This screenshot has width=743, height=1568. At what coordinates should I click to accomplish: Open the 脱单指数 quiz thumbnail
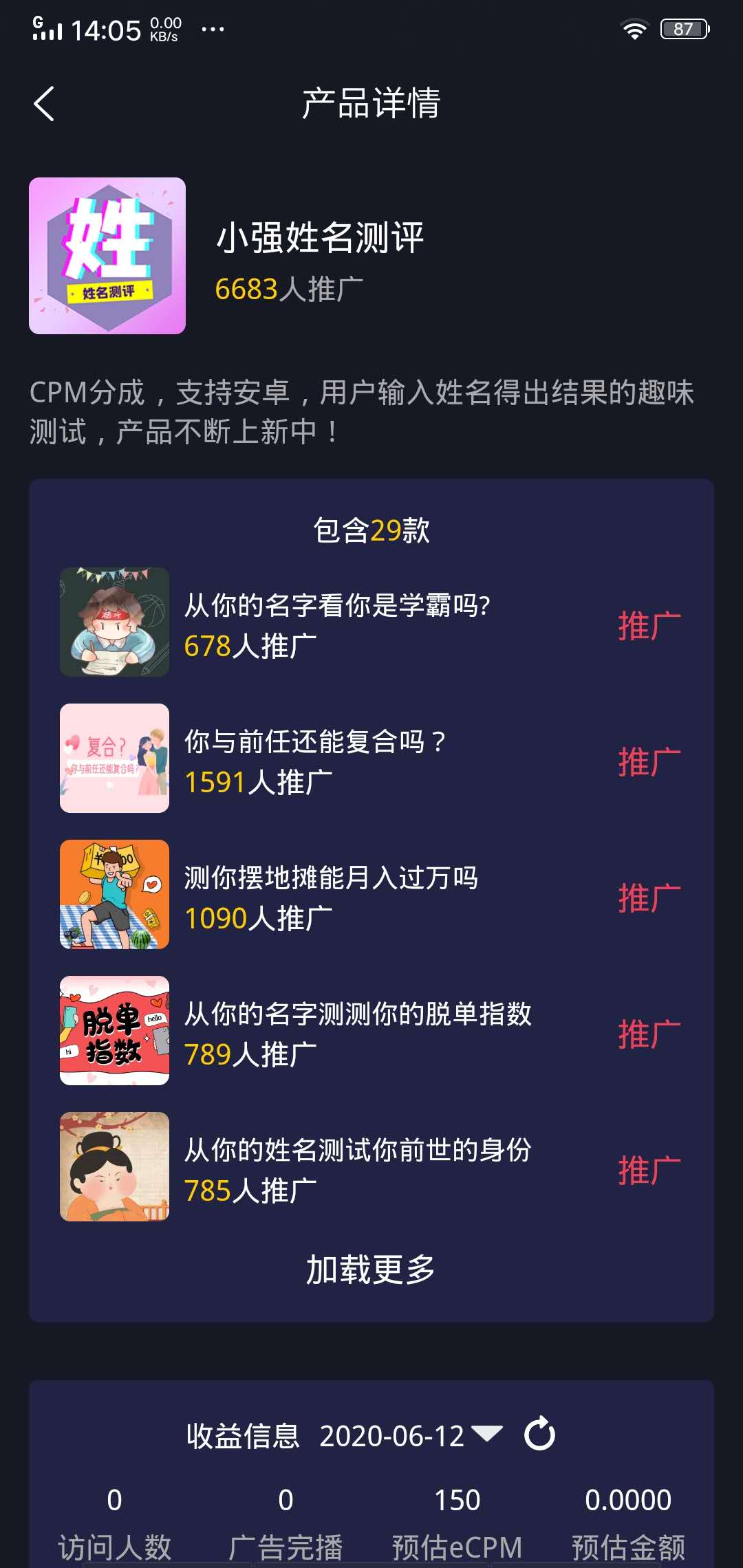click(114, 1032)
